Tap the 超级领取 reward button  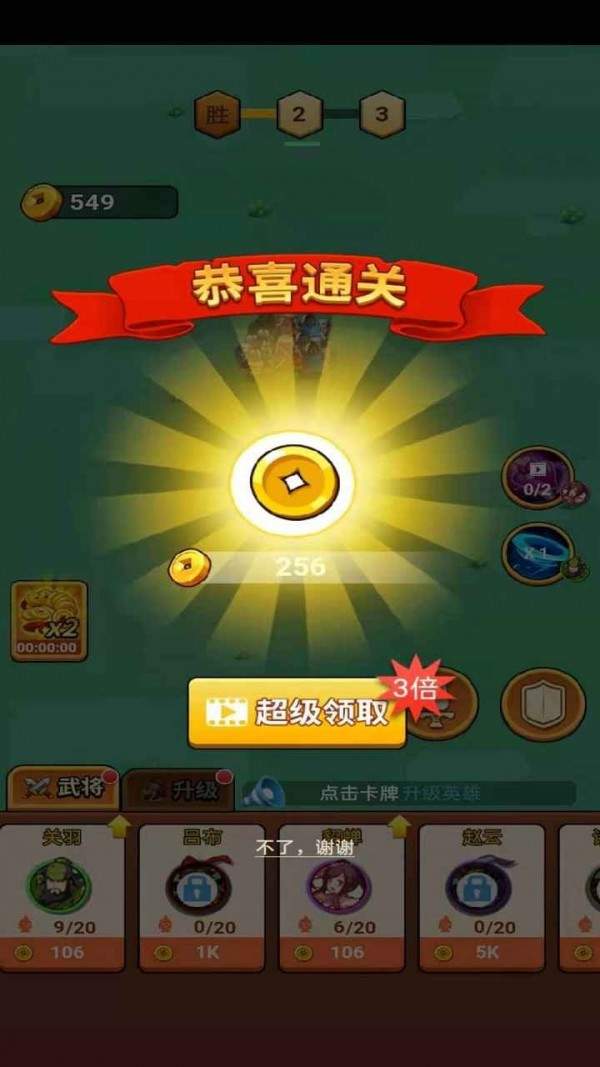coord(297,712)
